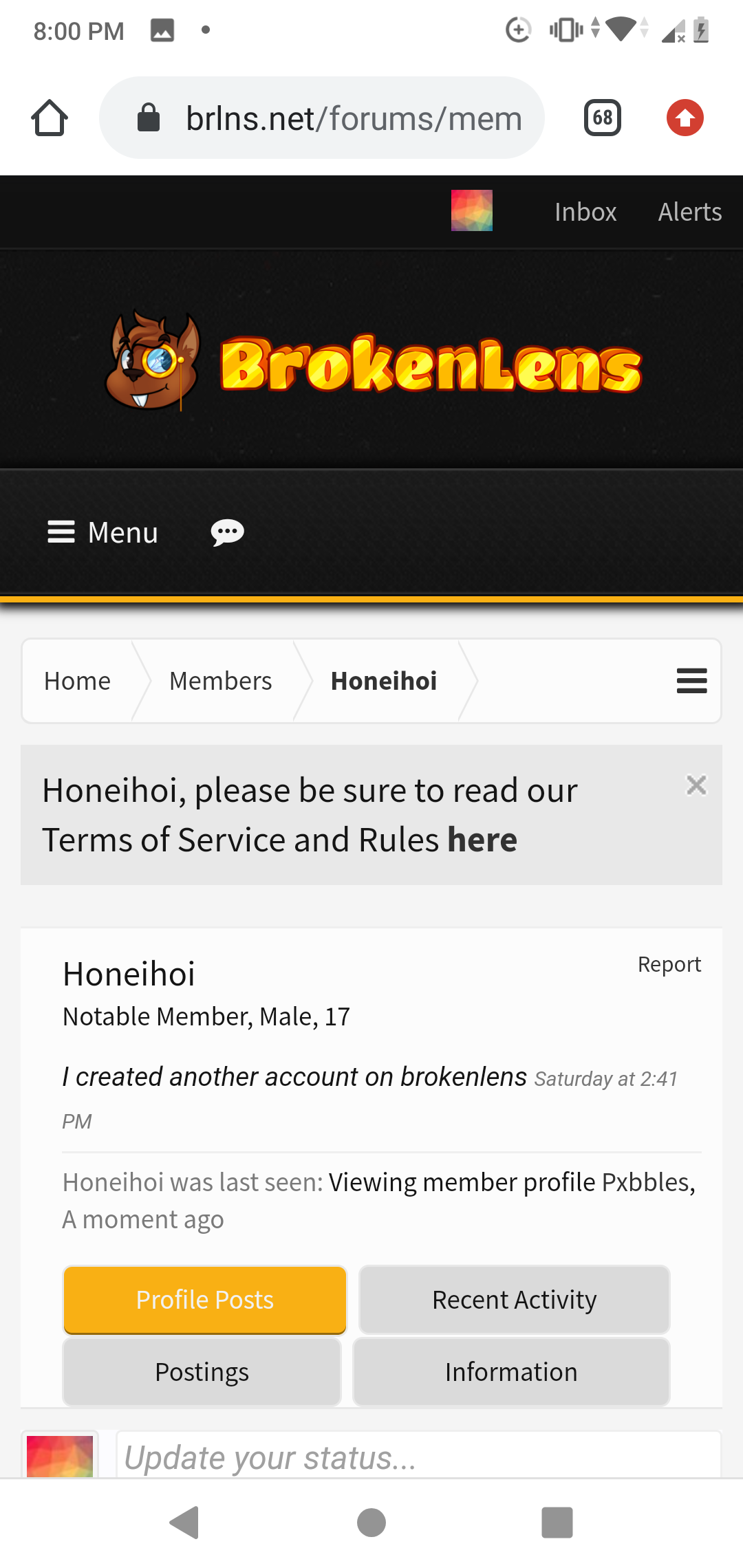Open the chat speech bubble icon
Screen dimensions: 743x1568
pyautogui.click(x=227, y=532)
